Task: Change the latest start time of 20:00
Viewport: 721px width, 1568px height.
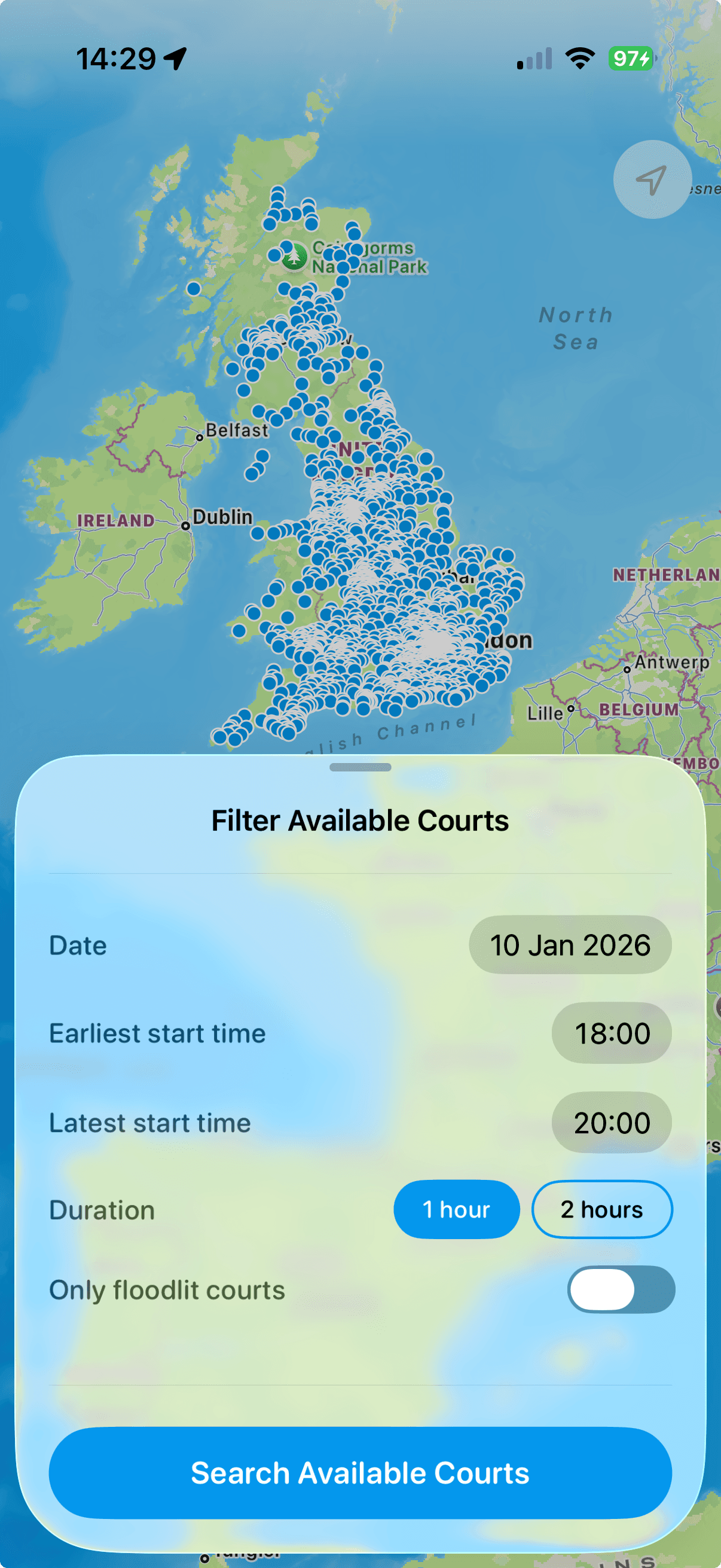Action: [x=611, y=1122]
